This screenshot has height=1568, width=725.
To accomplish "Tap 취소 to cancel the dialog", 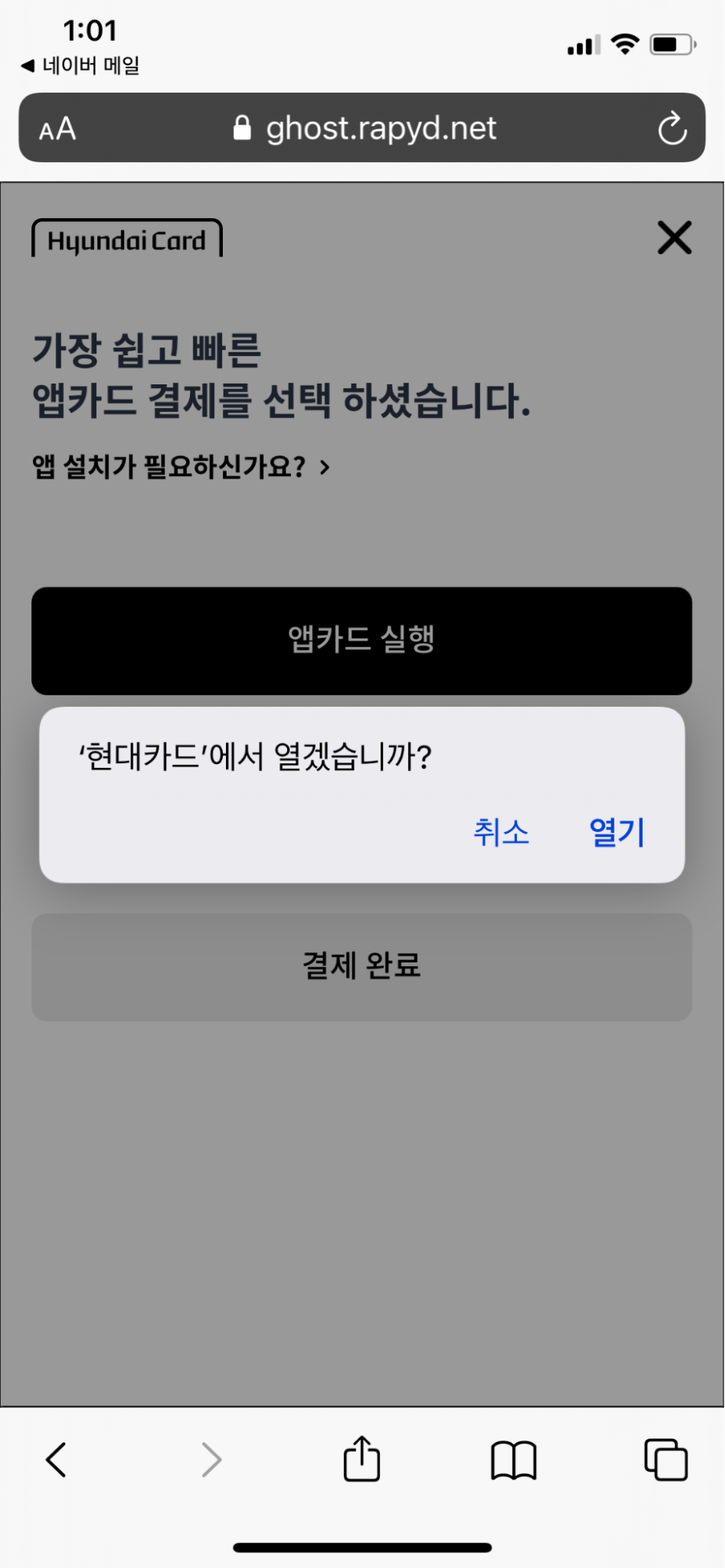I will (501, 831).
